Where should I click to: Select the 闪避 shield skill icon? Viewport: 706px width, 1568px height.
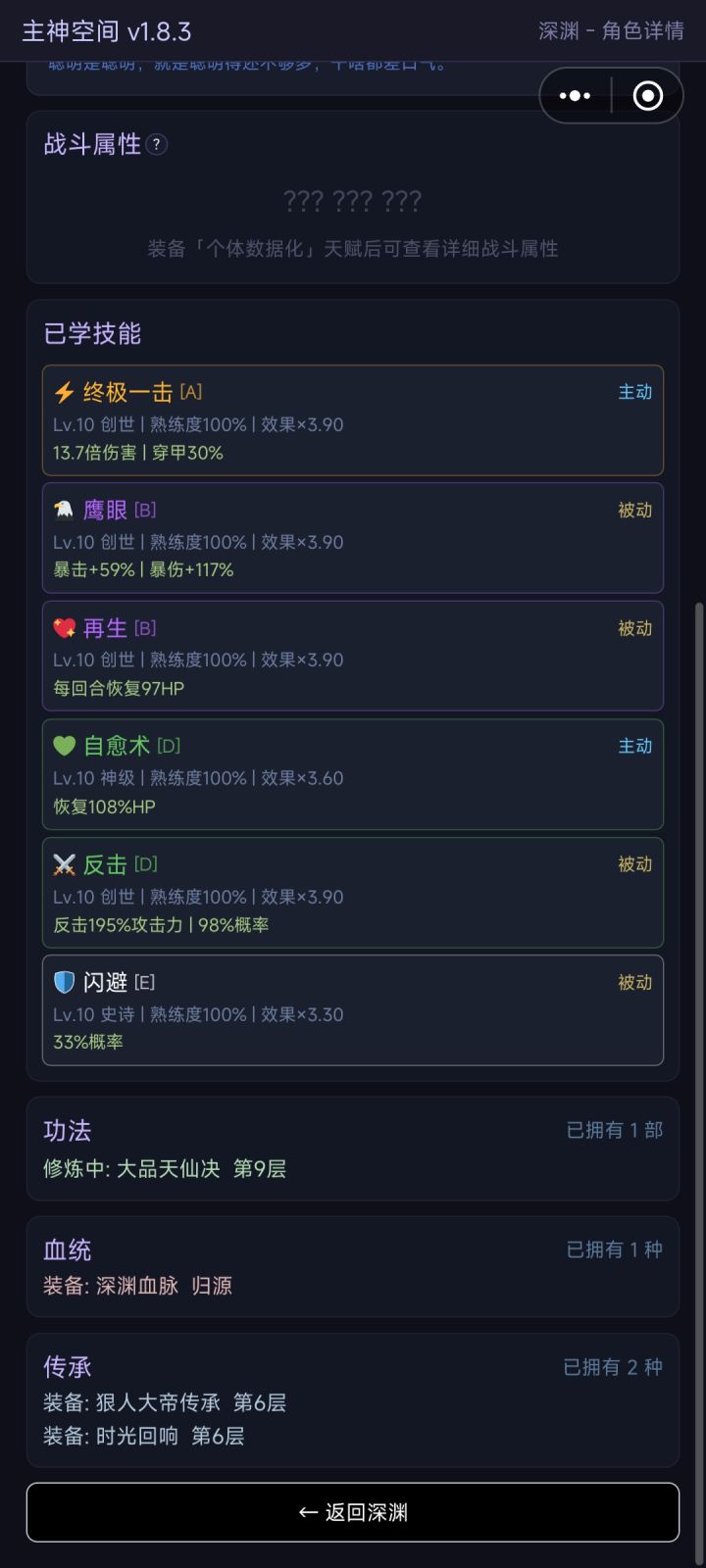coord(63,982)
